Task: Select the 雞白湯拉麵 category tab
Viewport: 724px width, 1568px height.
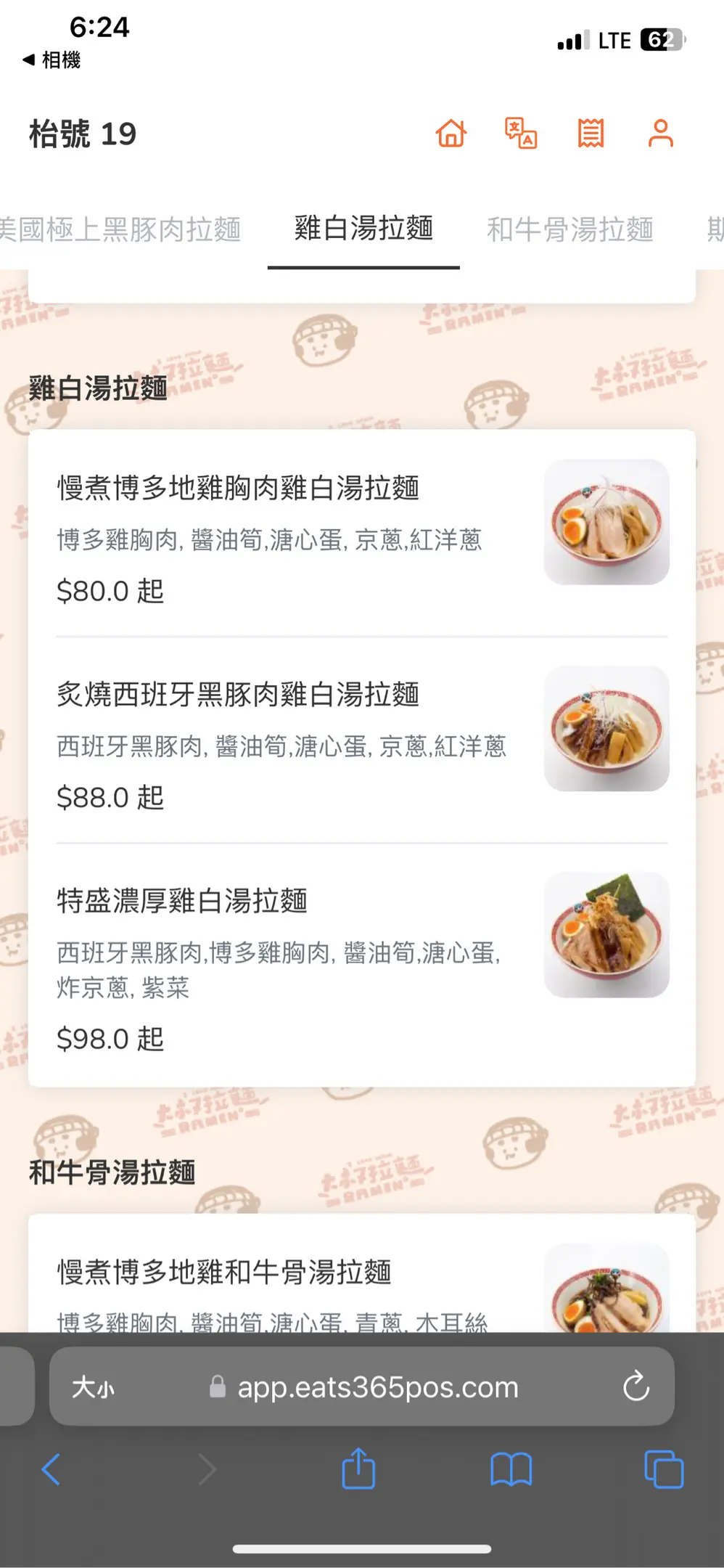Action: pos(363,229)
